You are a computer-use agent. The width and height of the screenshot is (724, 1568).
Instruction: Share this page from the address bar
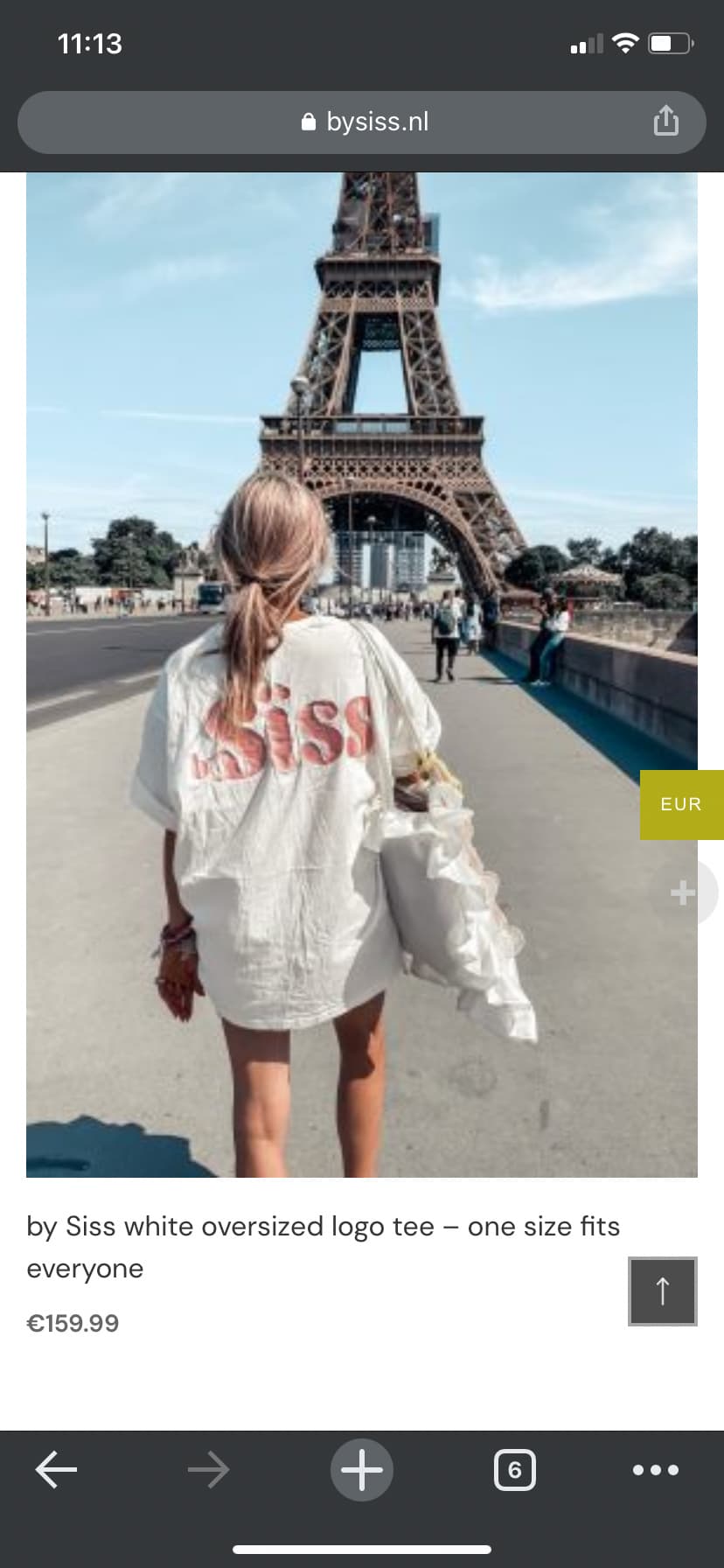[x=665, y=121]
